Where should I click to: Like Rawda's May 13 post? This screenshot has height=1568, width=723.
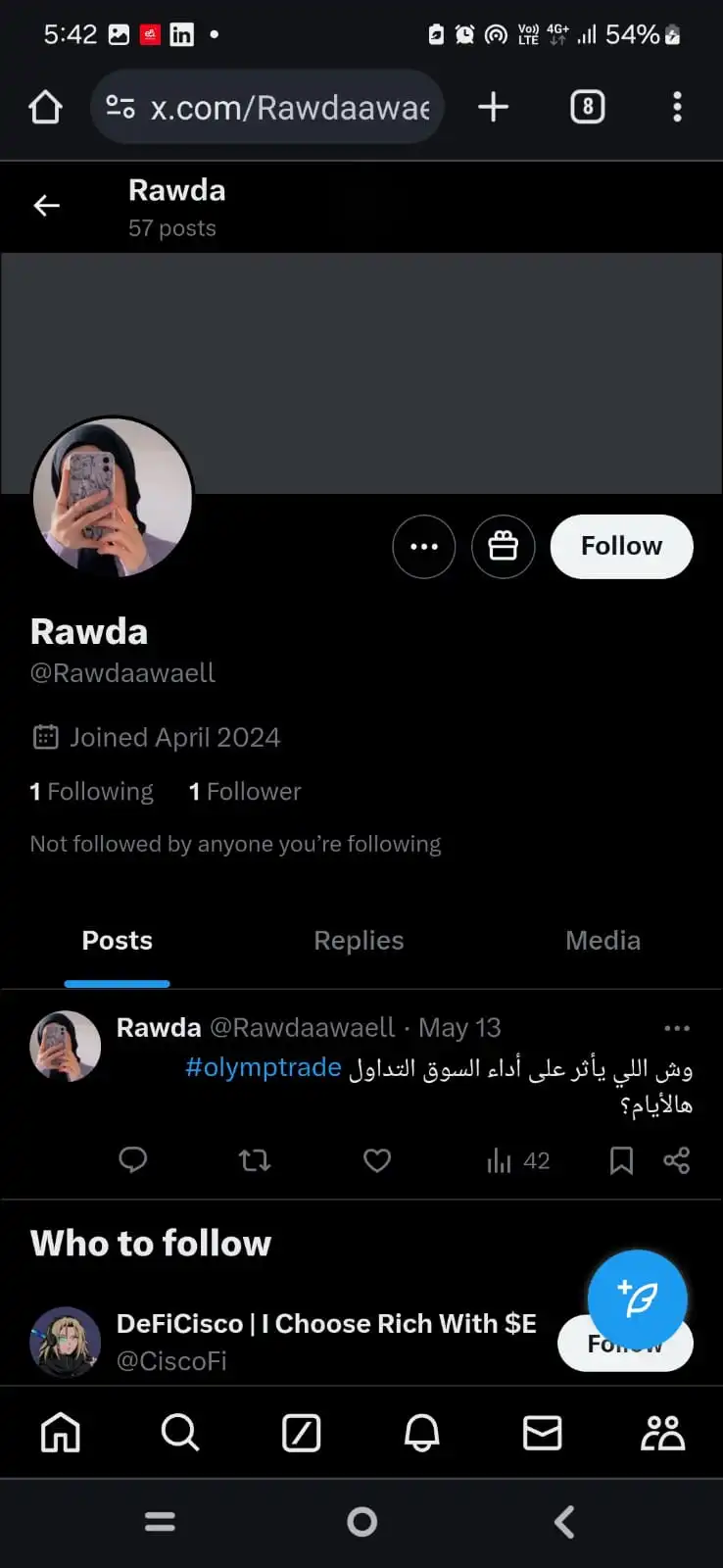[377, 1160]
